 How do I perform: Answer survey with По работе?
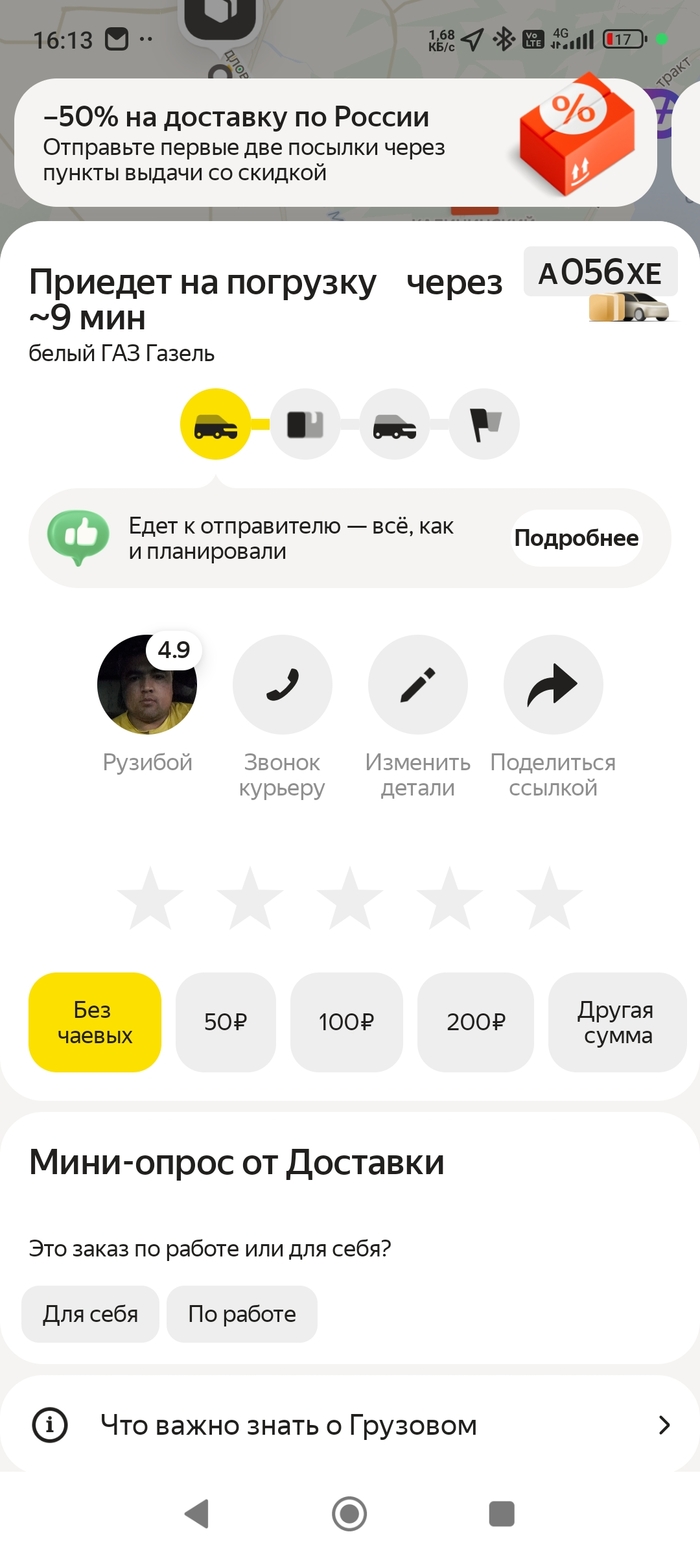242,1314
